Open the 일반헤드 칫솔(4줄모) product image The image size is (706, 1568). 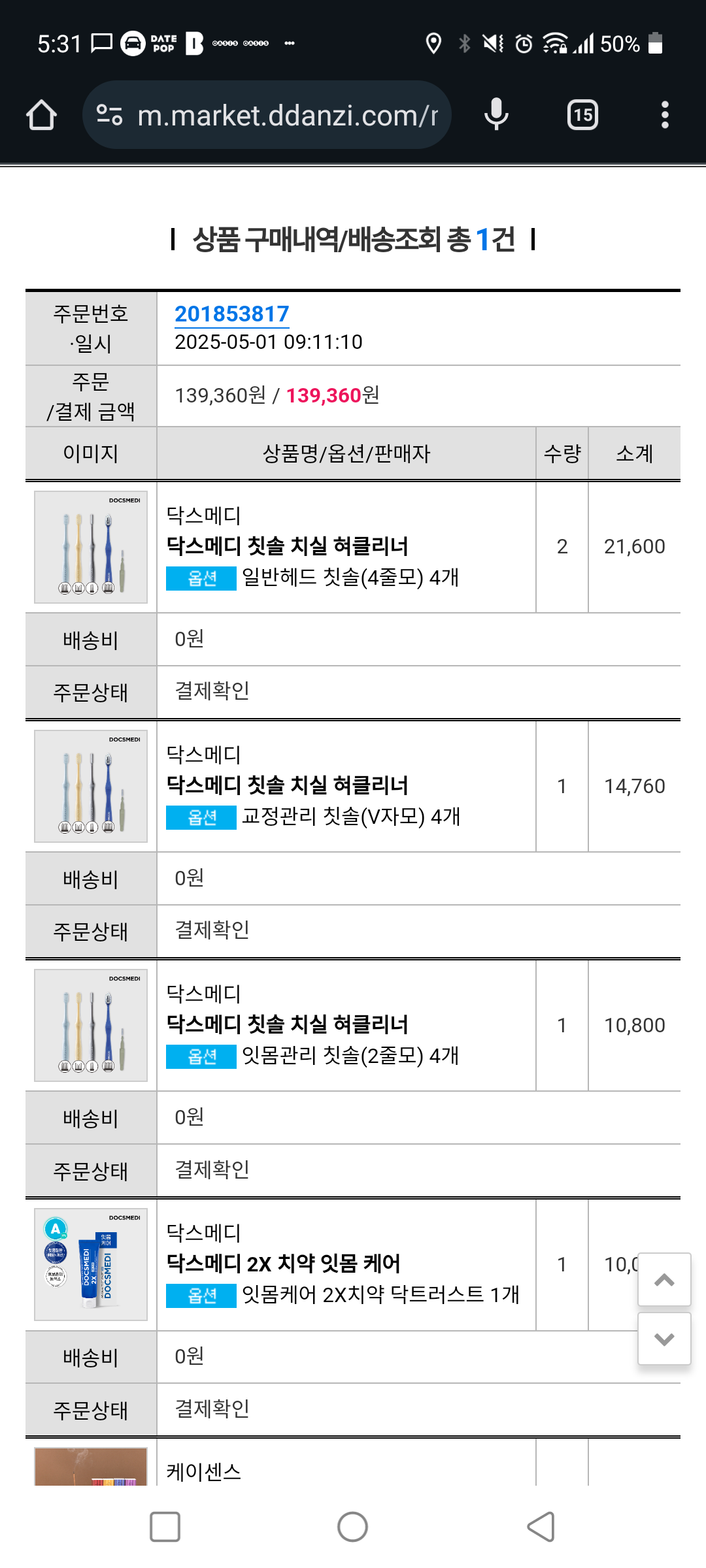pyautogui.click(x=91, y=547)
